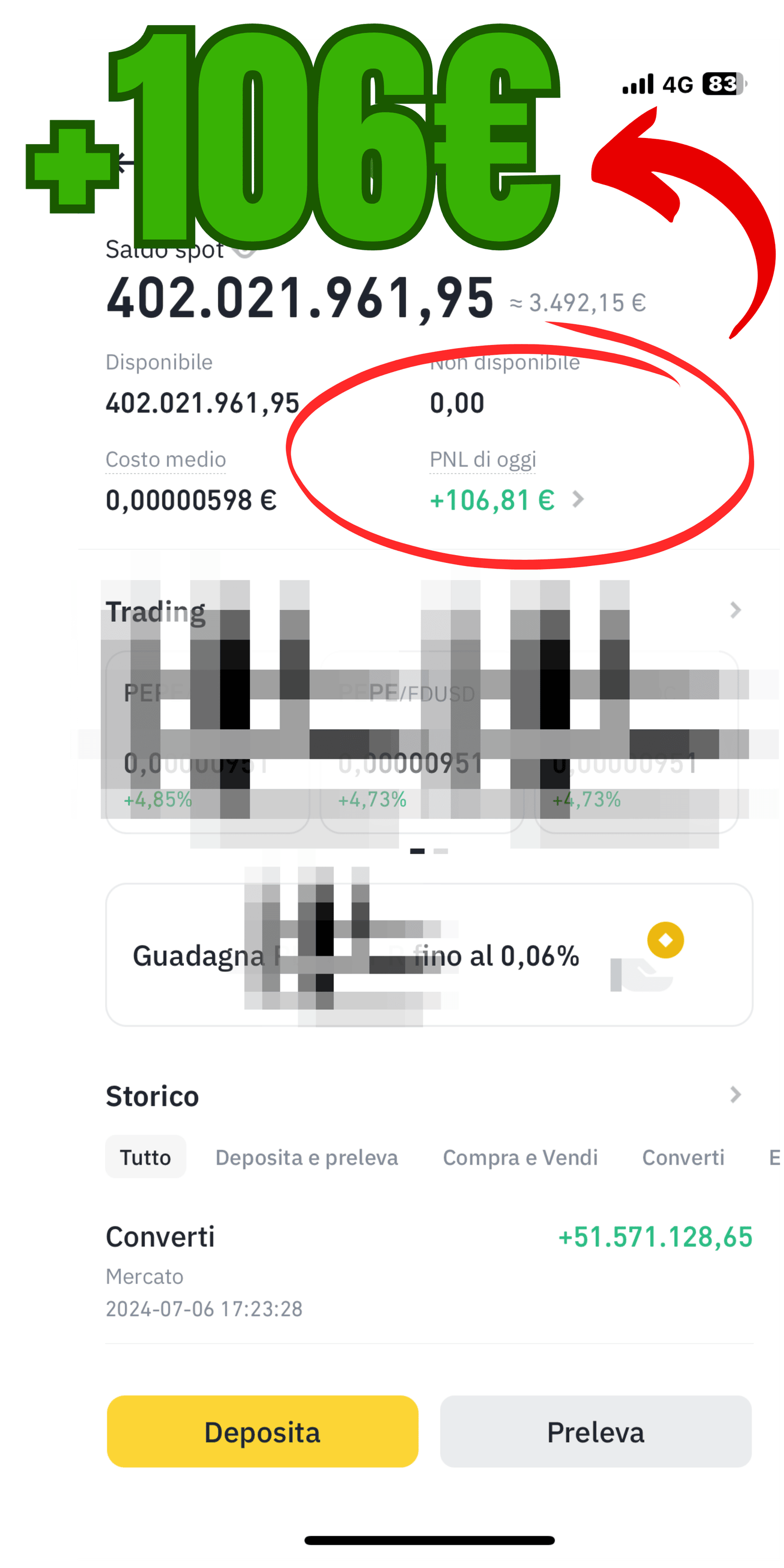Switch to Deposita e preleva tab

[307, 1157]
